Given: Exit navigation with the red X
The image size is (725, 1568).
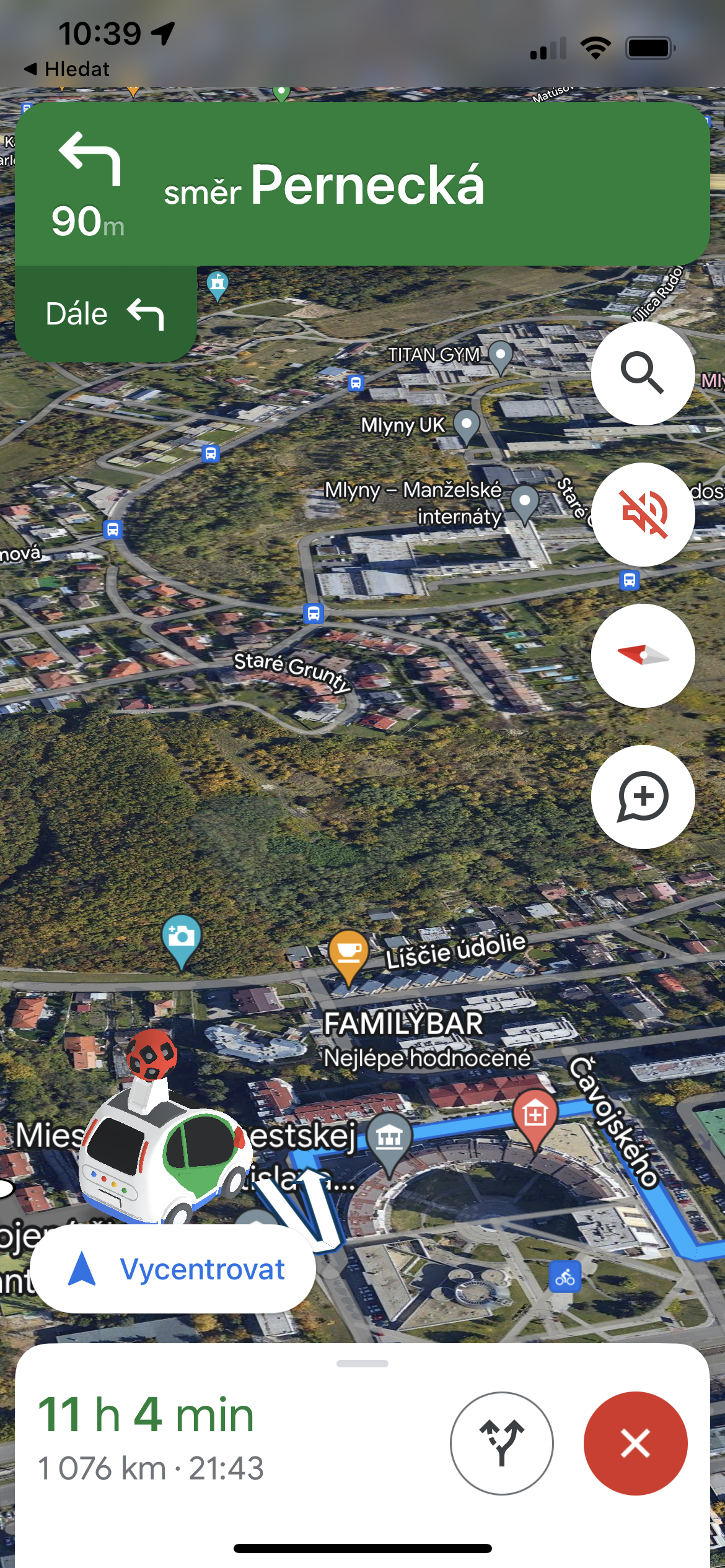Looking at the screenshot, I should (635, 1443).
